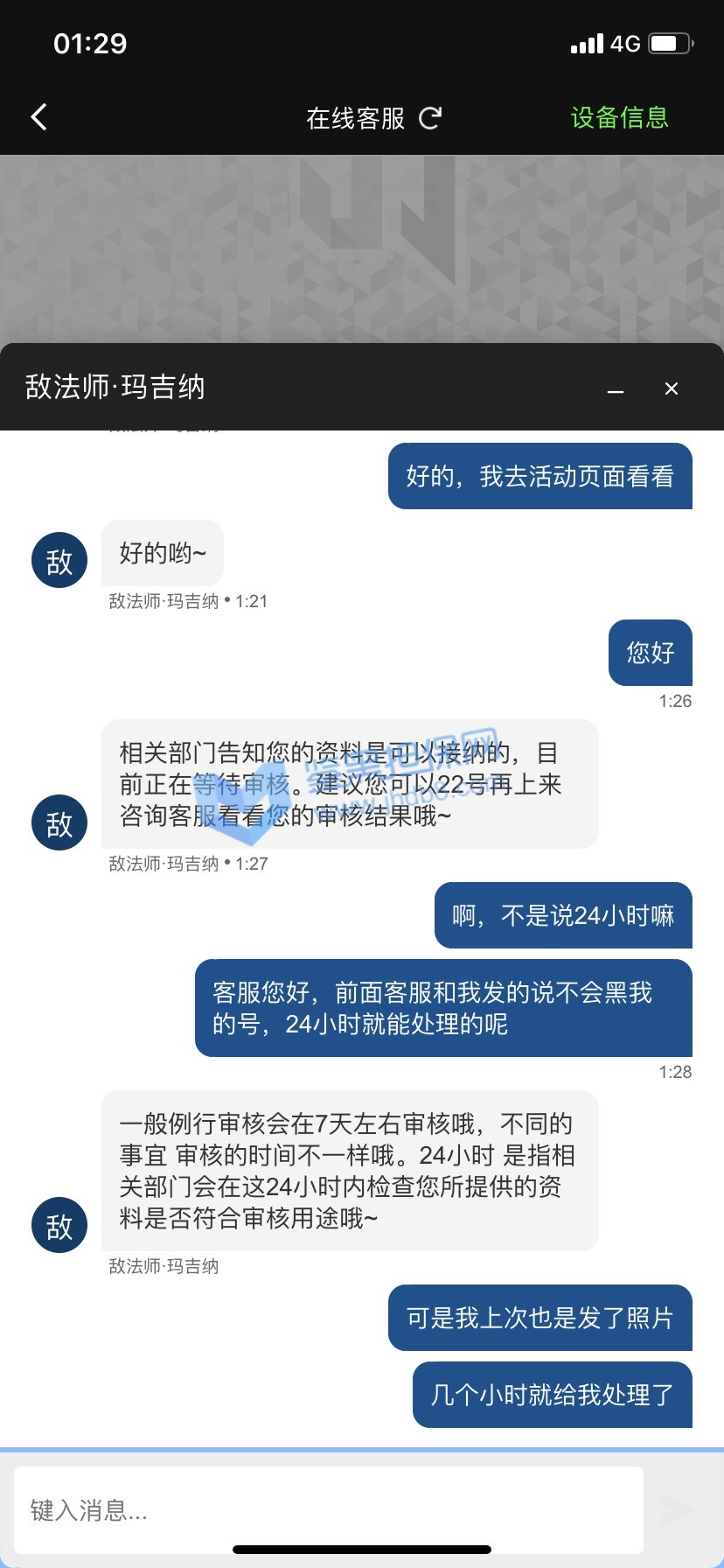
Task: Open 设备信息 device info
Action: point(619,118)
